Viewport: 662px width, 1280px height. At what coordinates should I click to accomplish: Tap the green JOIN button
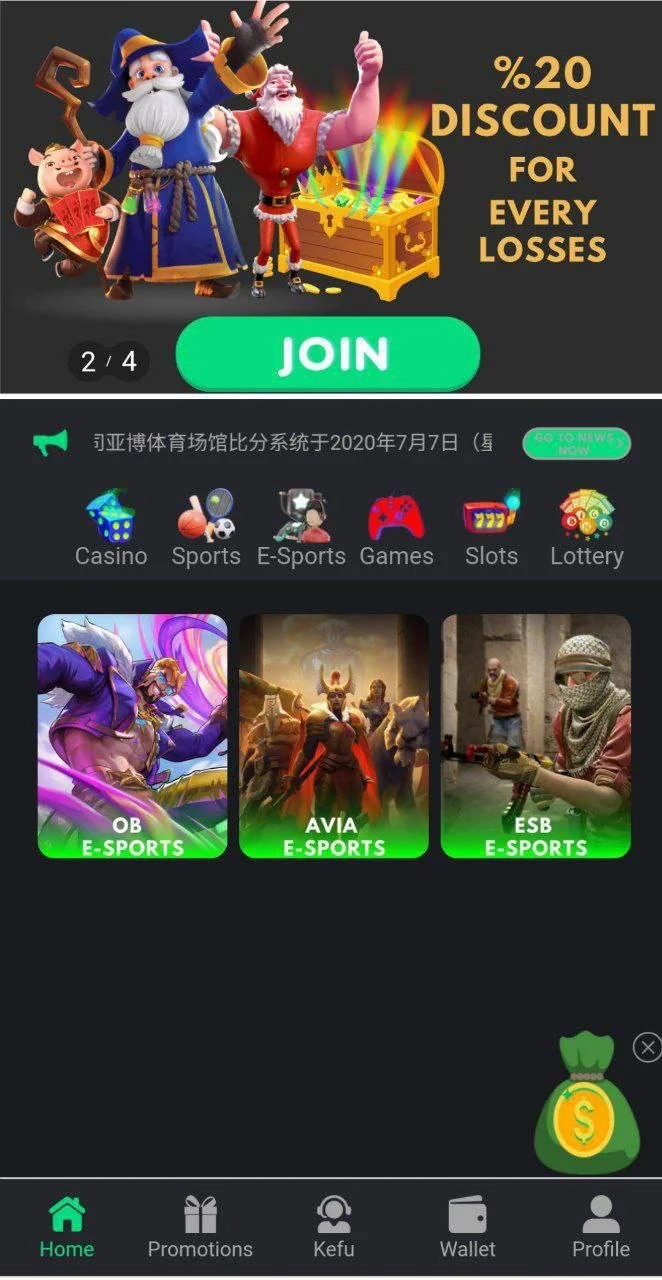pos(327,354)
